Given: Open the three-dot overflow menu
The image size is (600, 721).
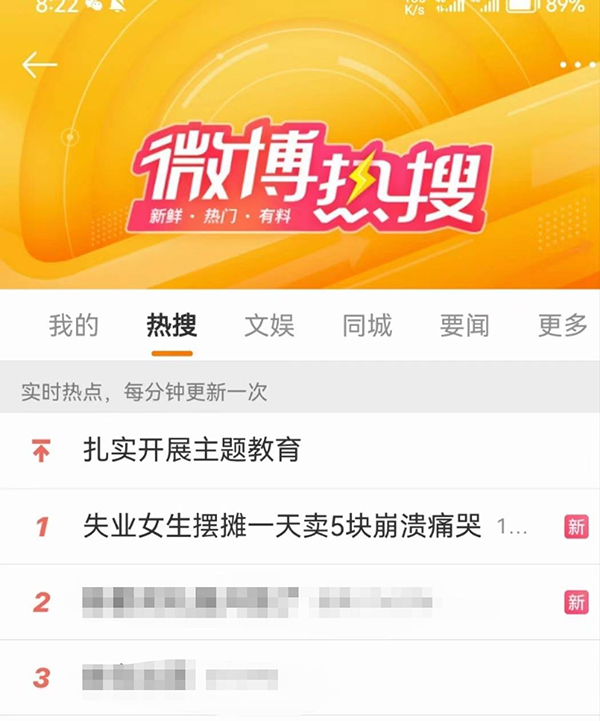Looking at the screenshot, I should [x=577, y=65].
